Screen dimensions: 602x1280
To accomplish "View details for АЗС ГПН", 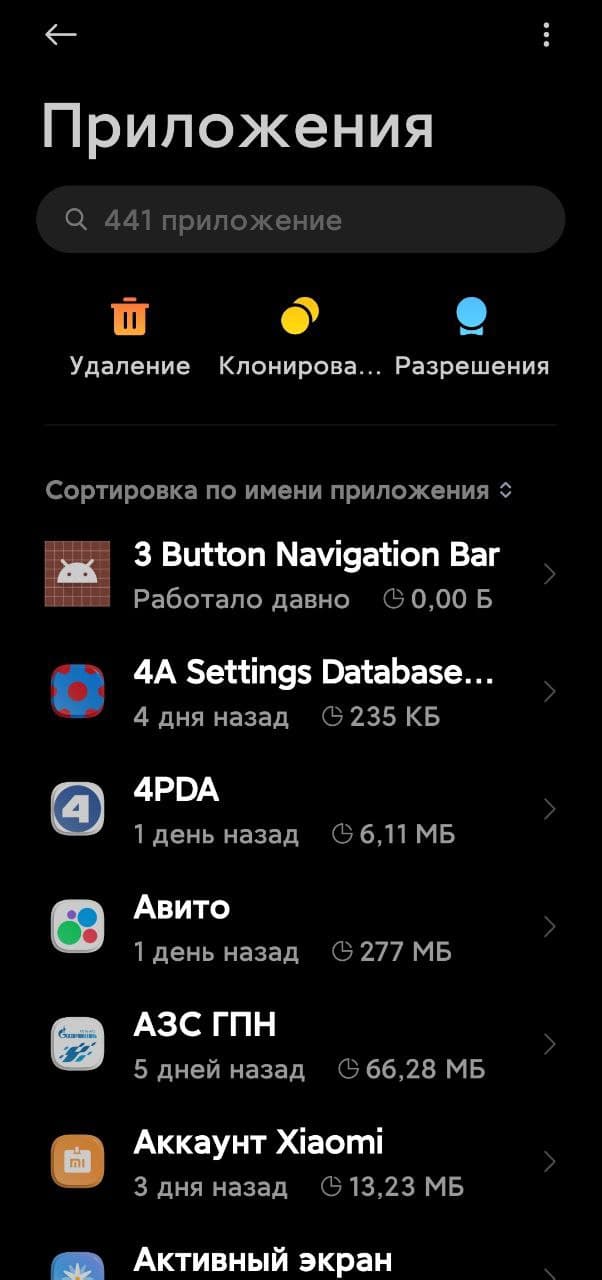I will pos(301,1045).
